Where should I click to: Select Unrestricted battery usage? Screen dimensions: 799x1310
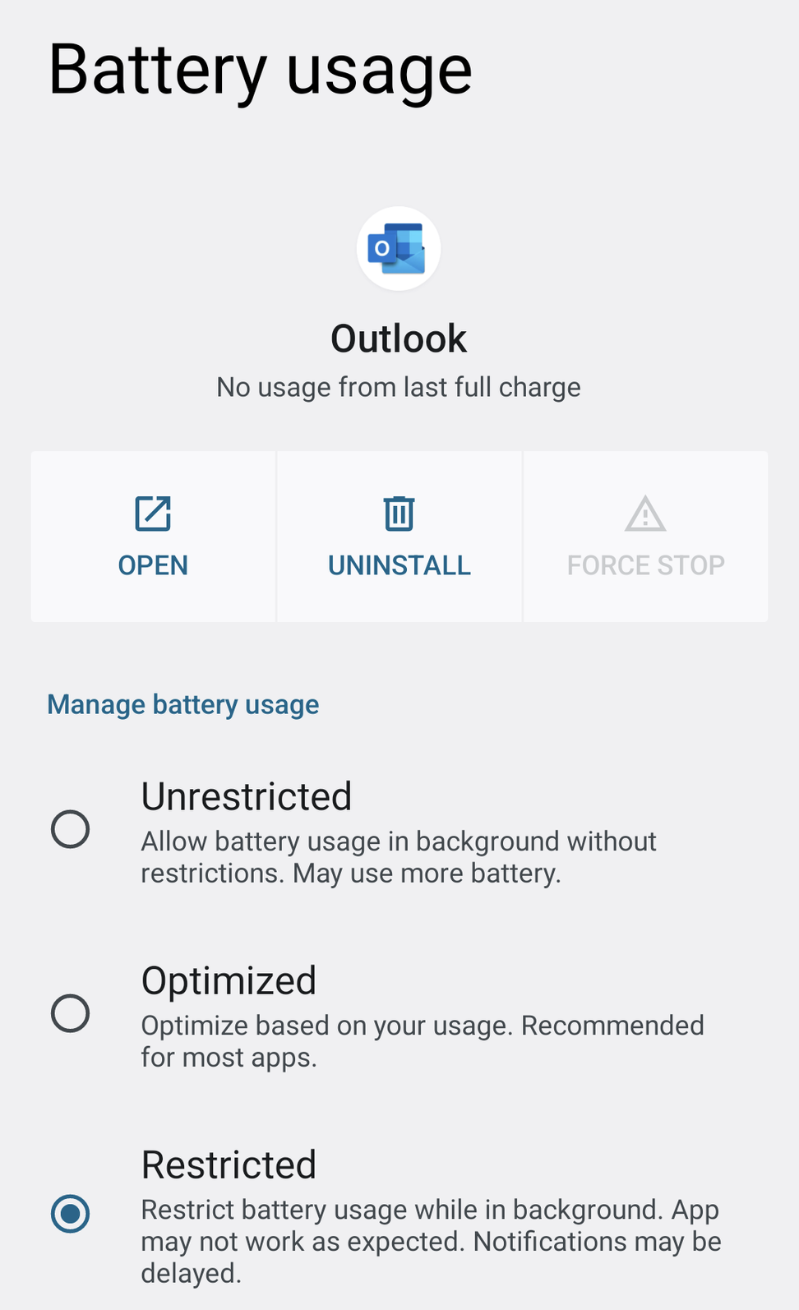70,829
